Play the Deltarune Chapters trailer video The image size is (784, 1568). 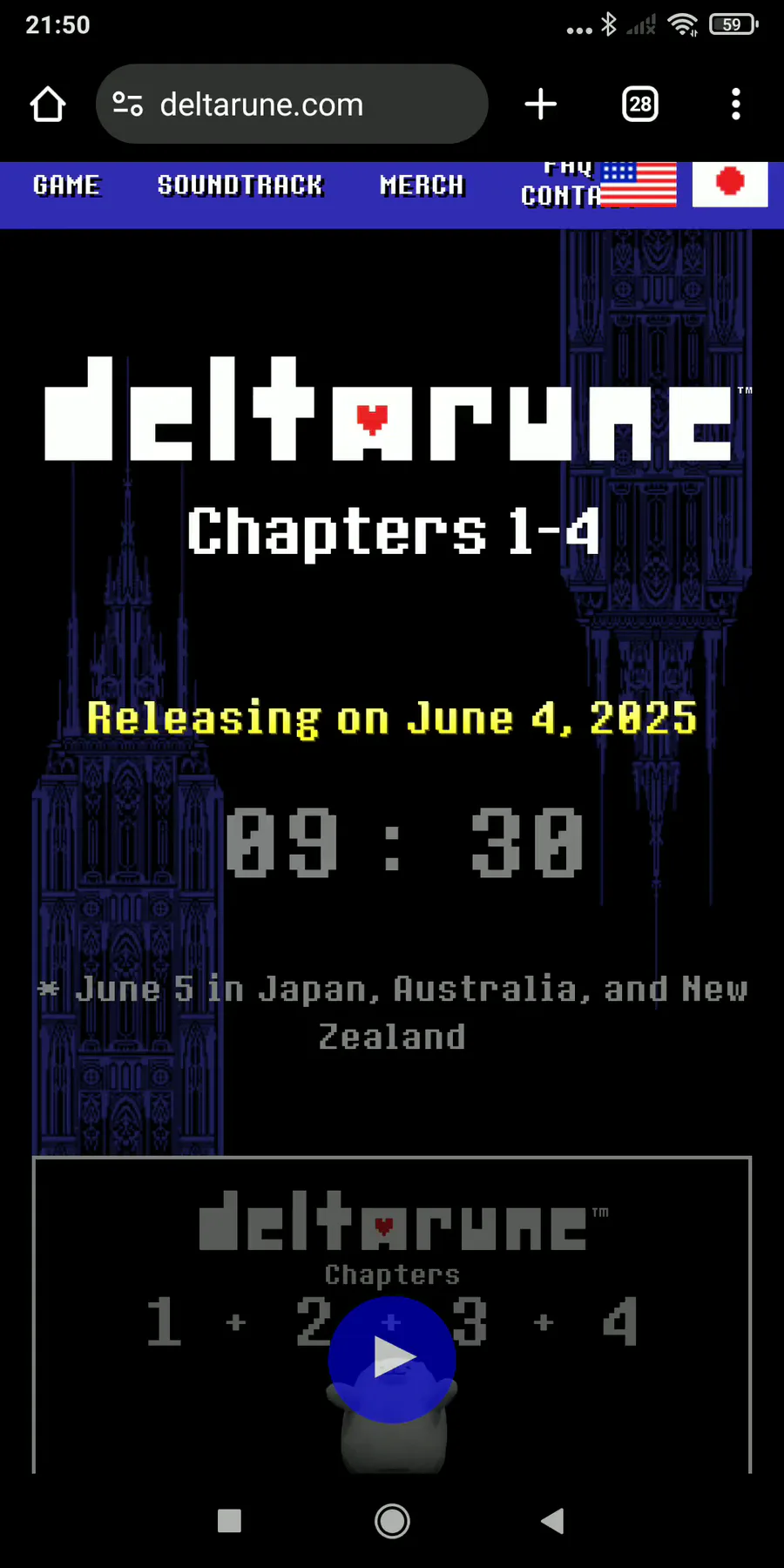coord(392,1359)
